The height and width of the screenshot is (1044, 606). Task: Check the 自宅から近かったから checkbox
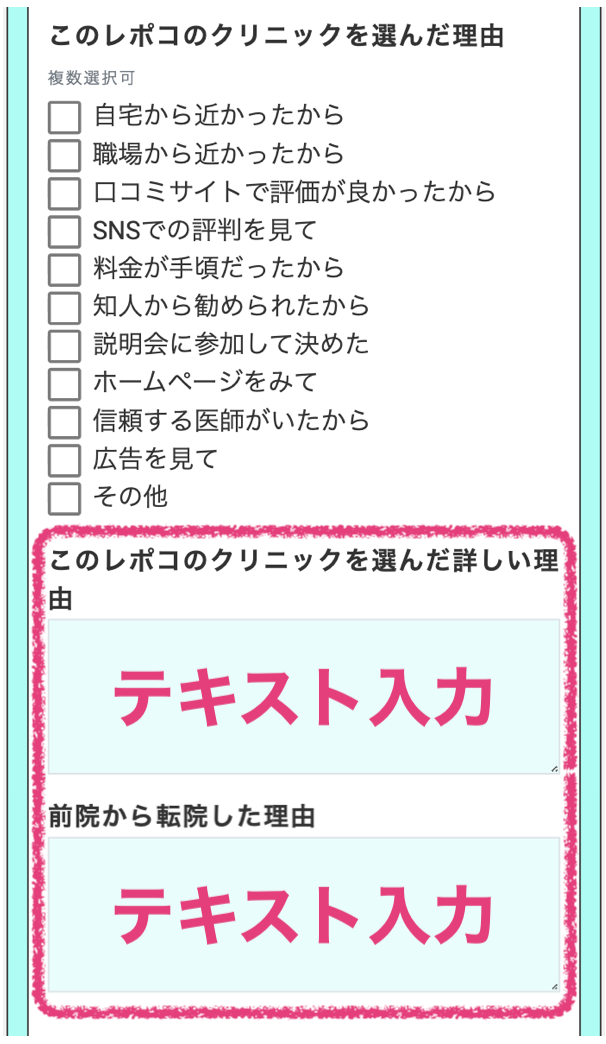(x=65, y=117)
